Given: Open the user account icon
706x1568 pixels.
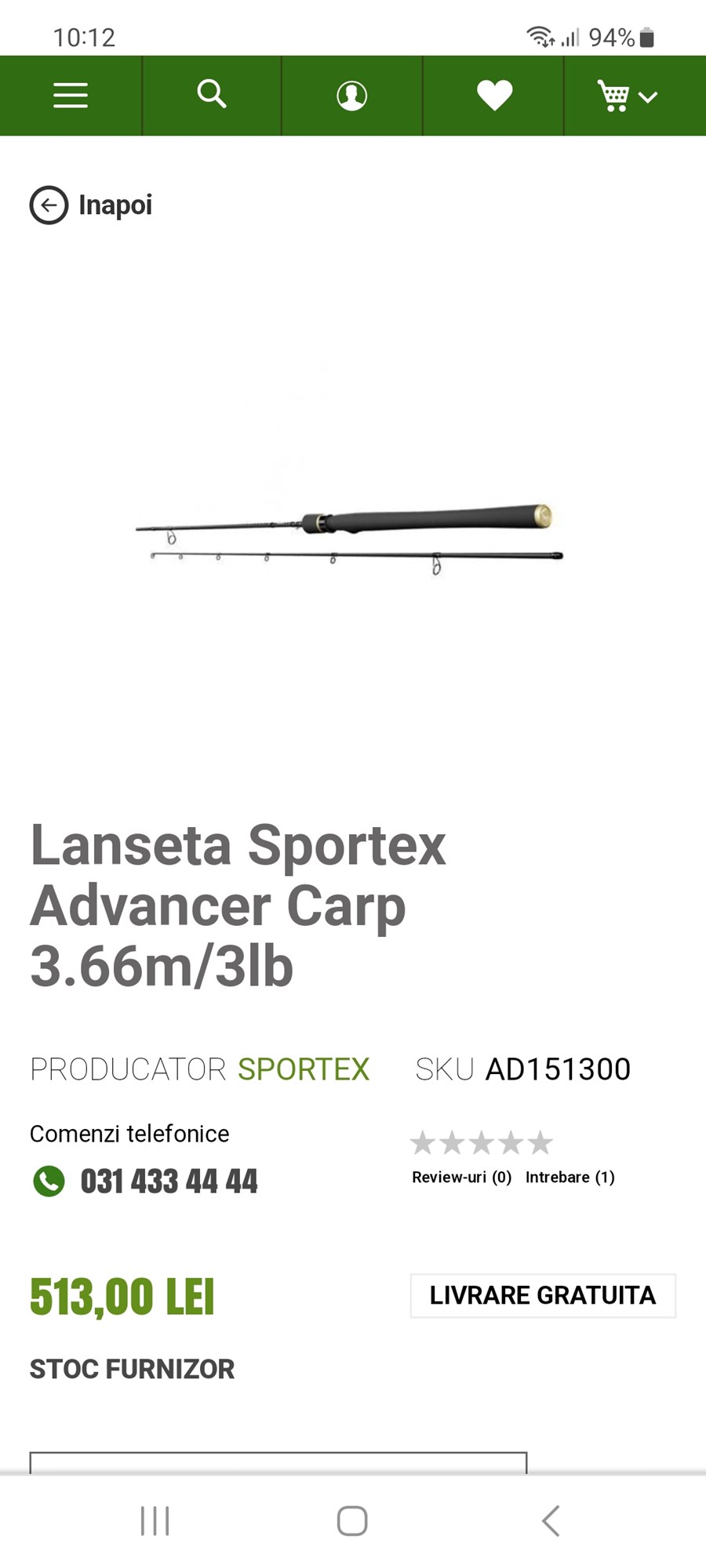Looking at the screenshot, I should coord(352,96).
